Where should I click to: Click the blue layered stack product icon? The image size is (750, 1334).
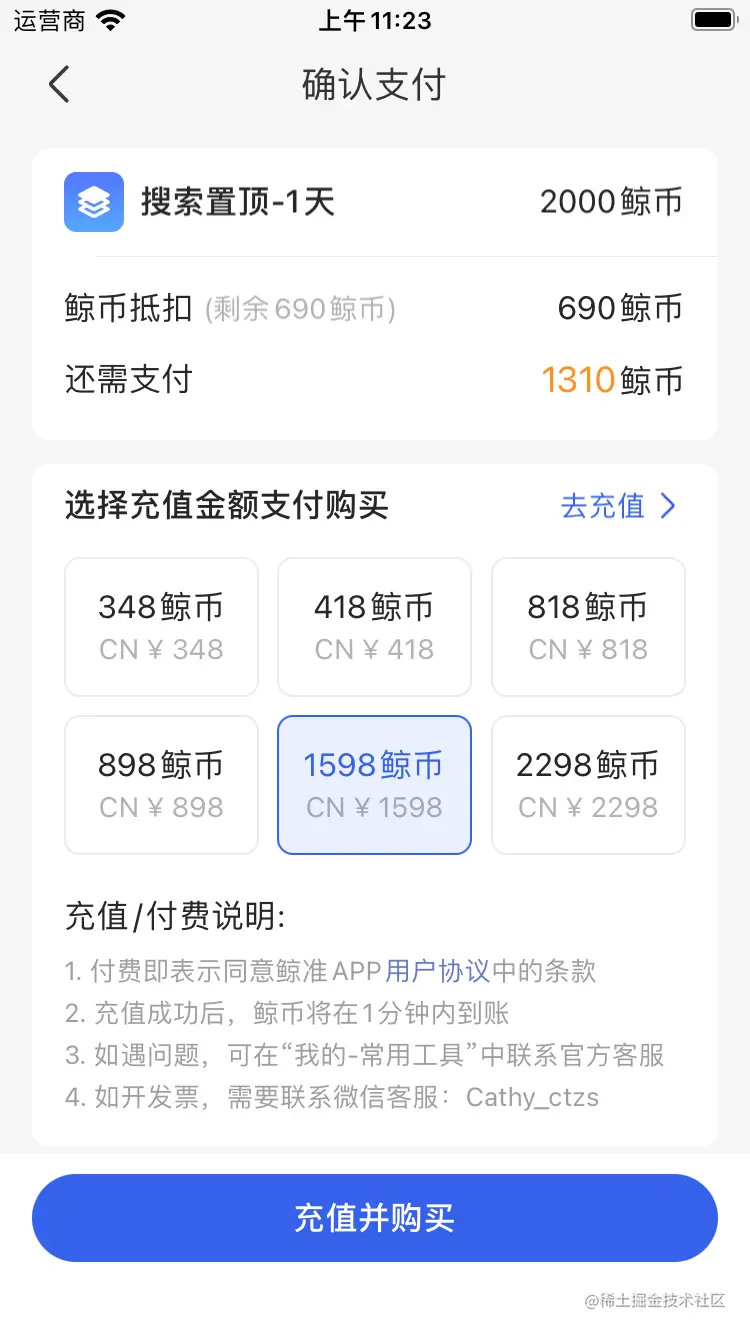[x=93, y=201]
